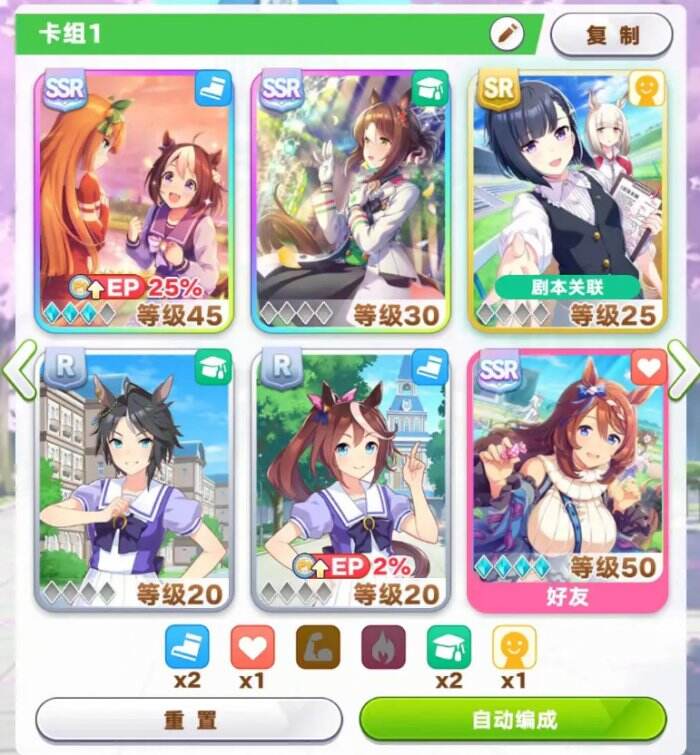Viewport: 700px width, 755px height.
Task: Go to the next deck with right arrow
Action: (x=682, y=366)
